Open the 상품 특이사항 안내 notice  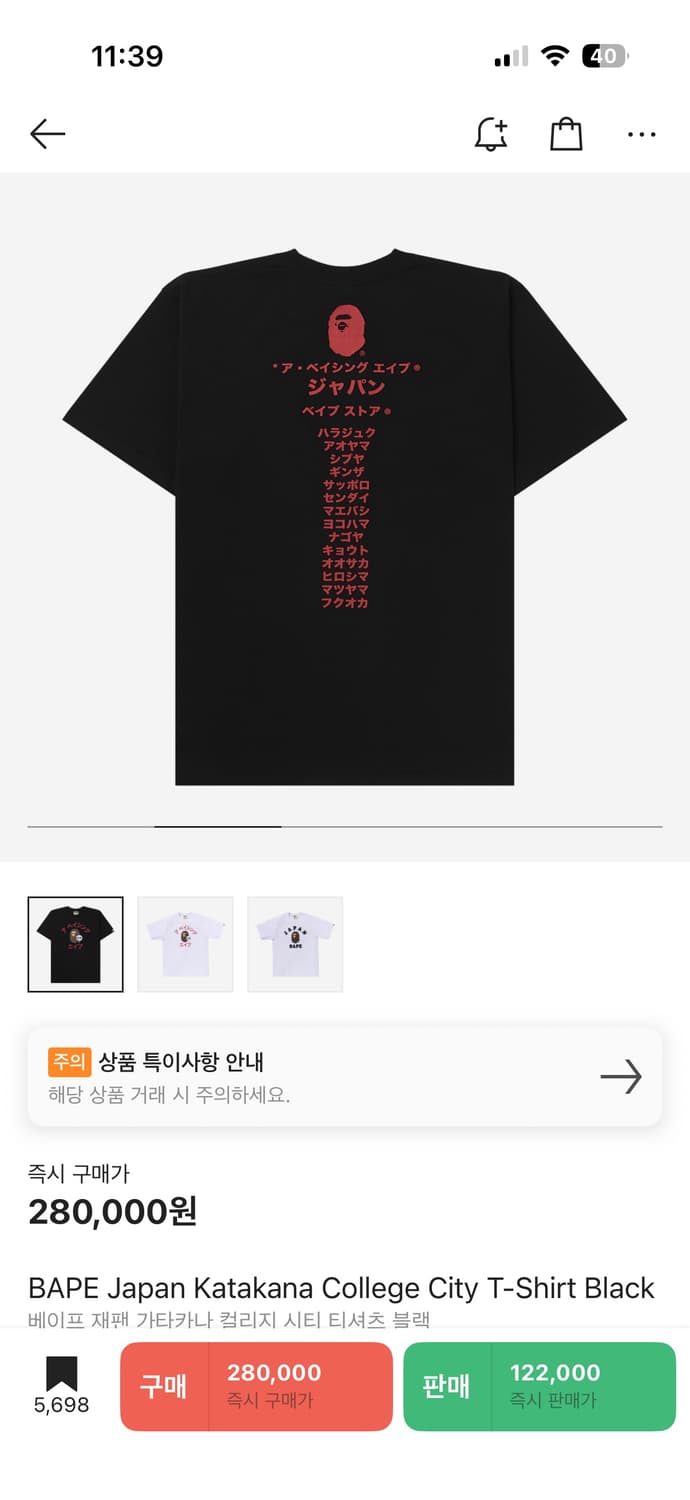coord(344,1076)
